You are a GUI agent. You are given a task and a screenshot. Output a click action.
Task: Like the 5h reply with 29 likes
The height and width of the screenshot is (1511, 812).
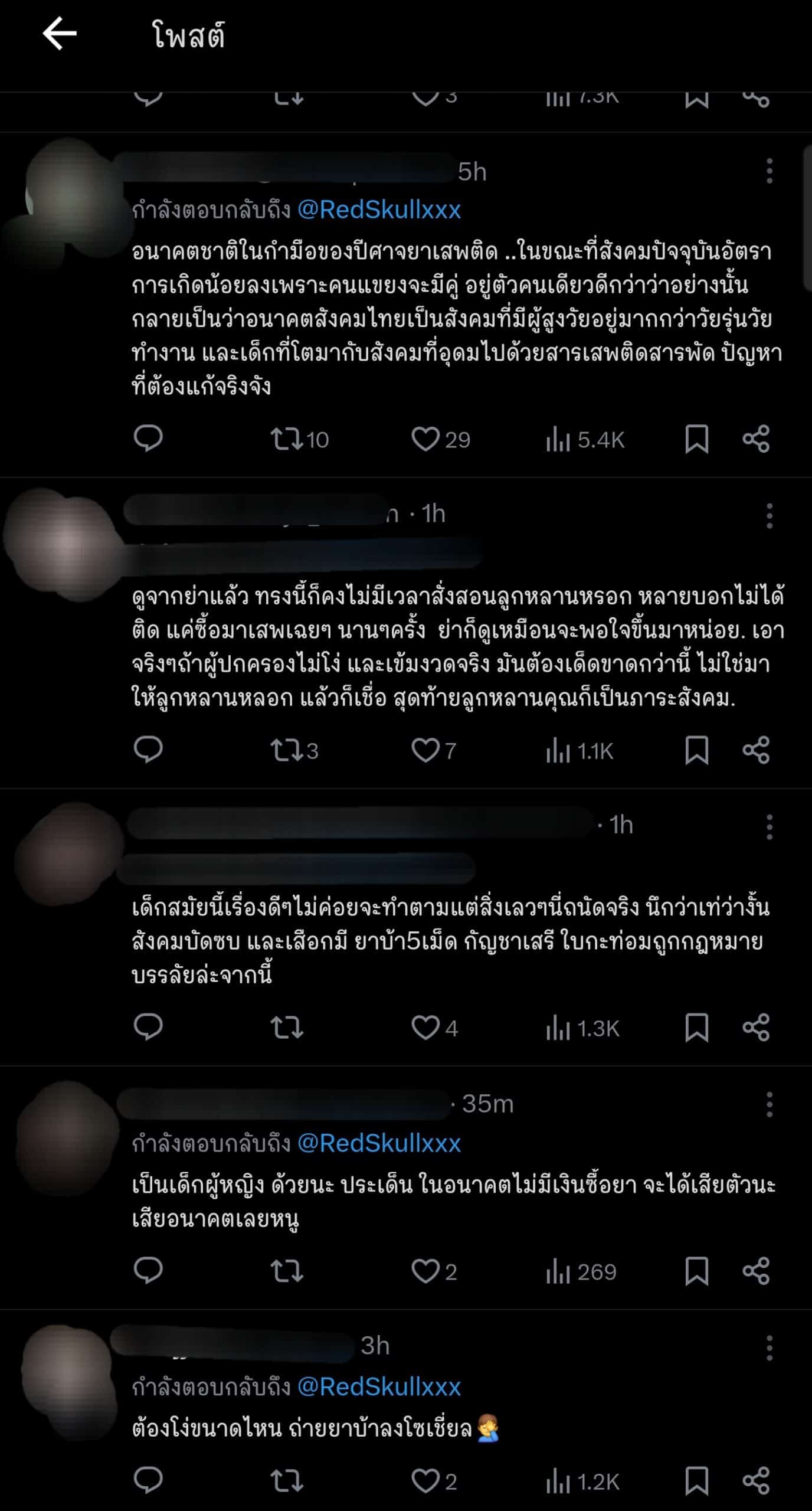click(425, 439)
